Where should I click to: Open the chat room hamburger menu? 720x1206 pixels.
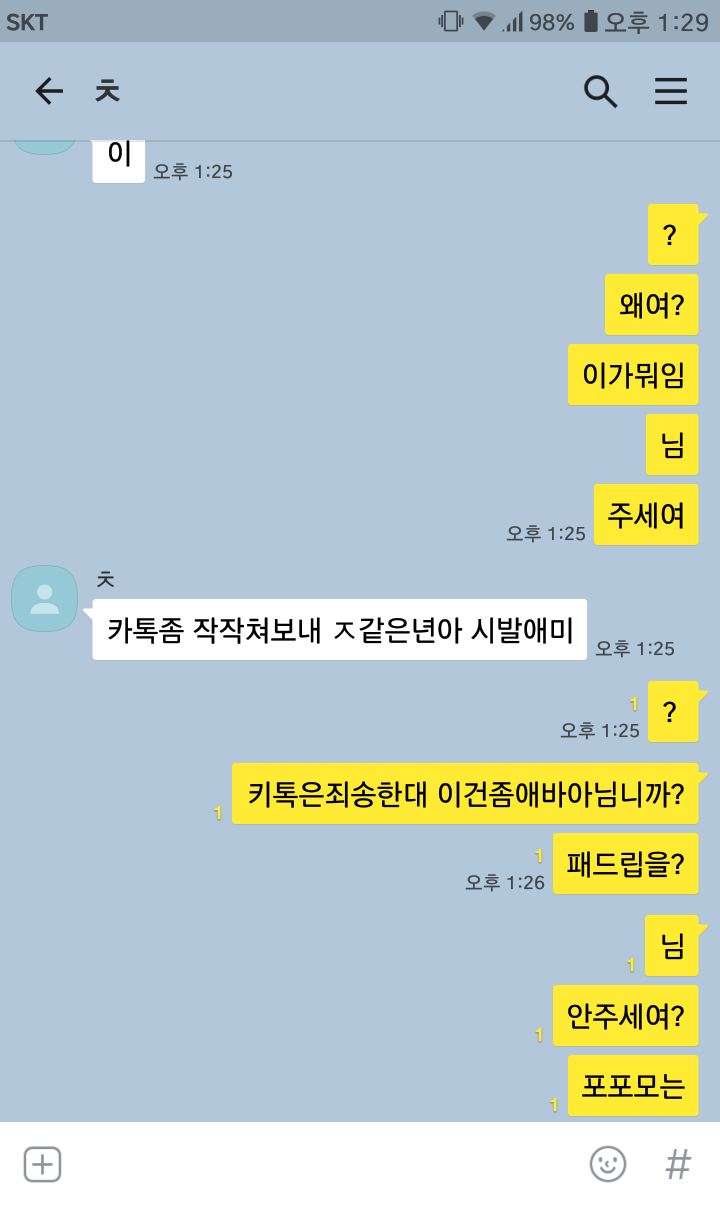coord(671,92)
